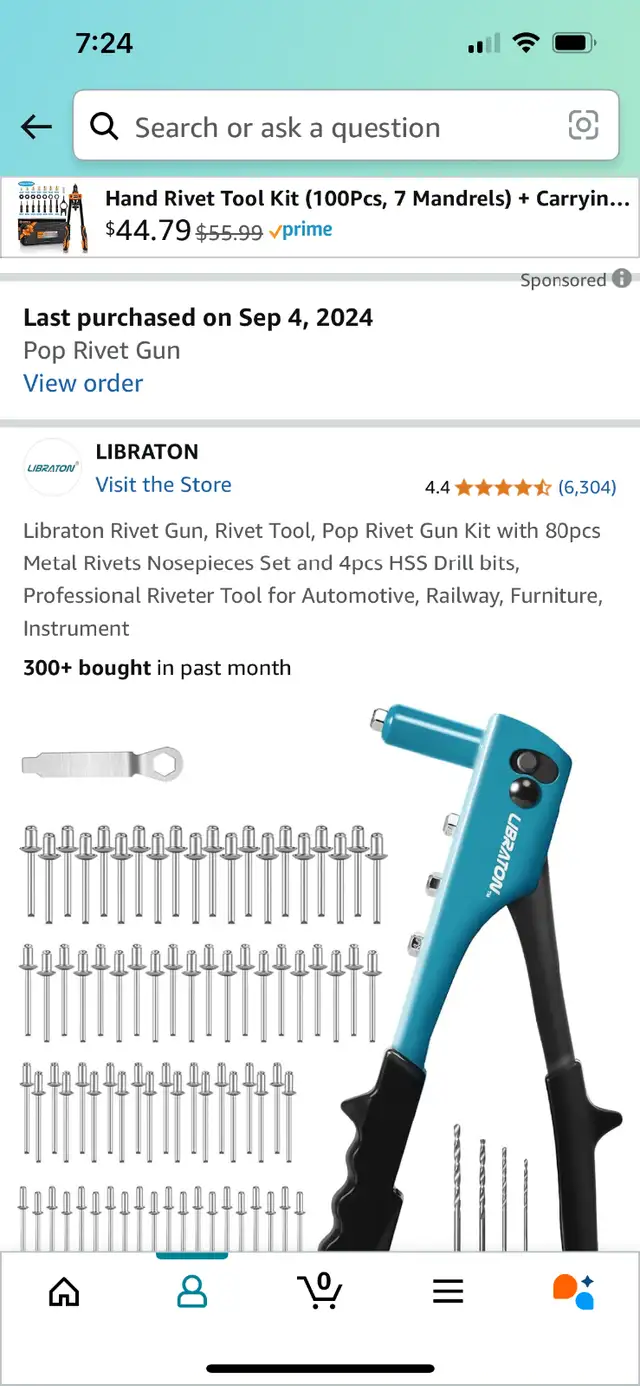The image size is (640, 1386).
Task: Go back to the previous page
Action: pos(37,127)
